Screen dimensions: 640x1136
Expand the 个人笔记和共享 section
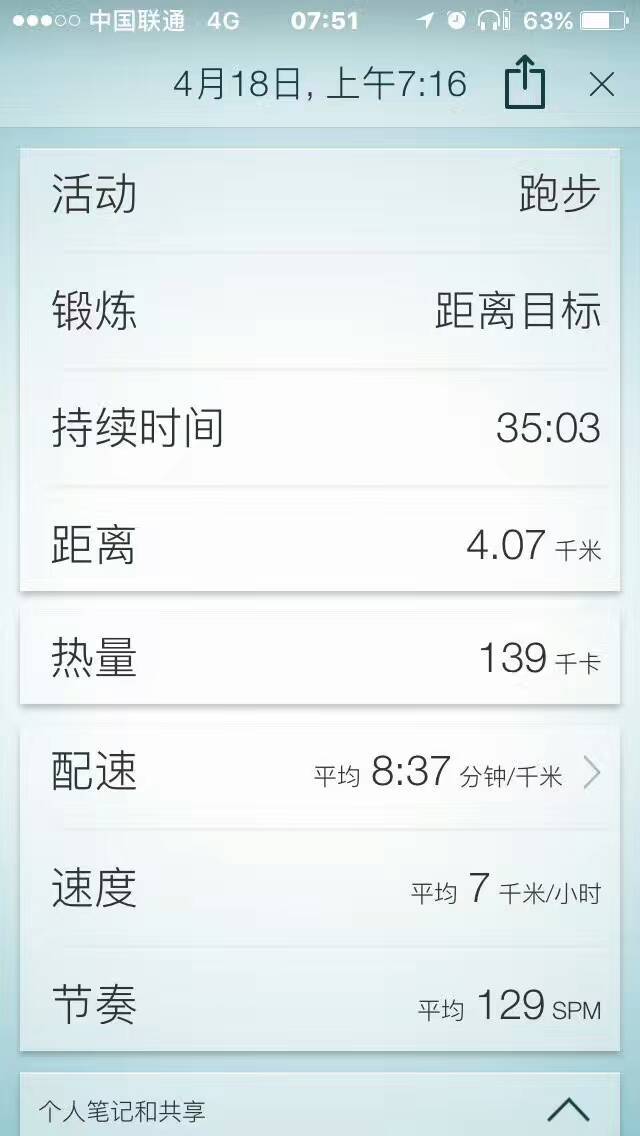pyautogui.click(x=568, y=1108)
